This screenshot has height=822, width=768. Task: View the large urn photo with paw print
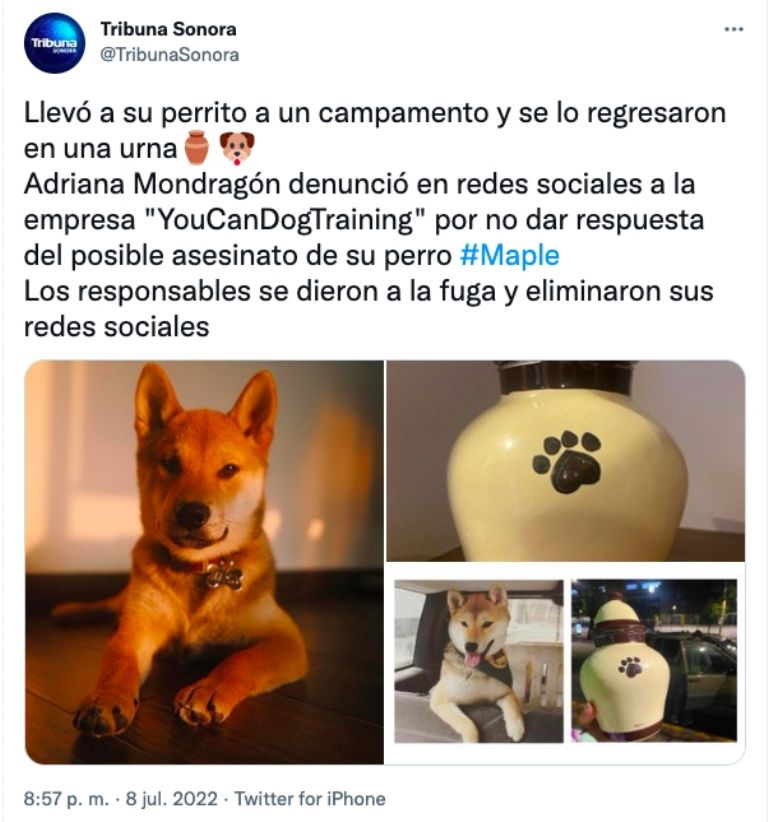coord(565,461)
